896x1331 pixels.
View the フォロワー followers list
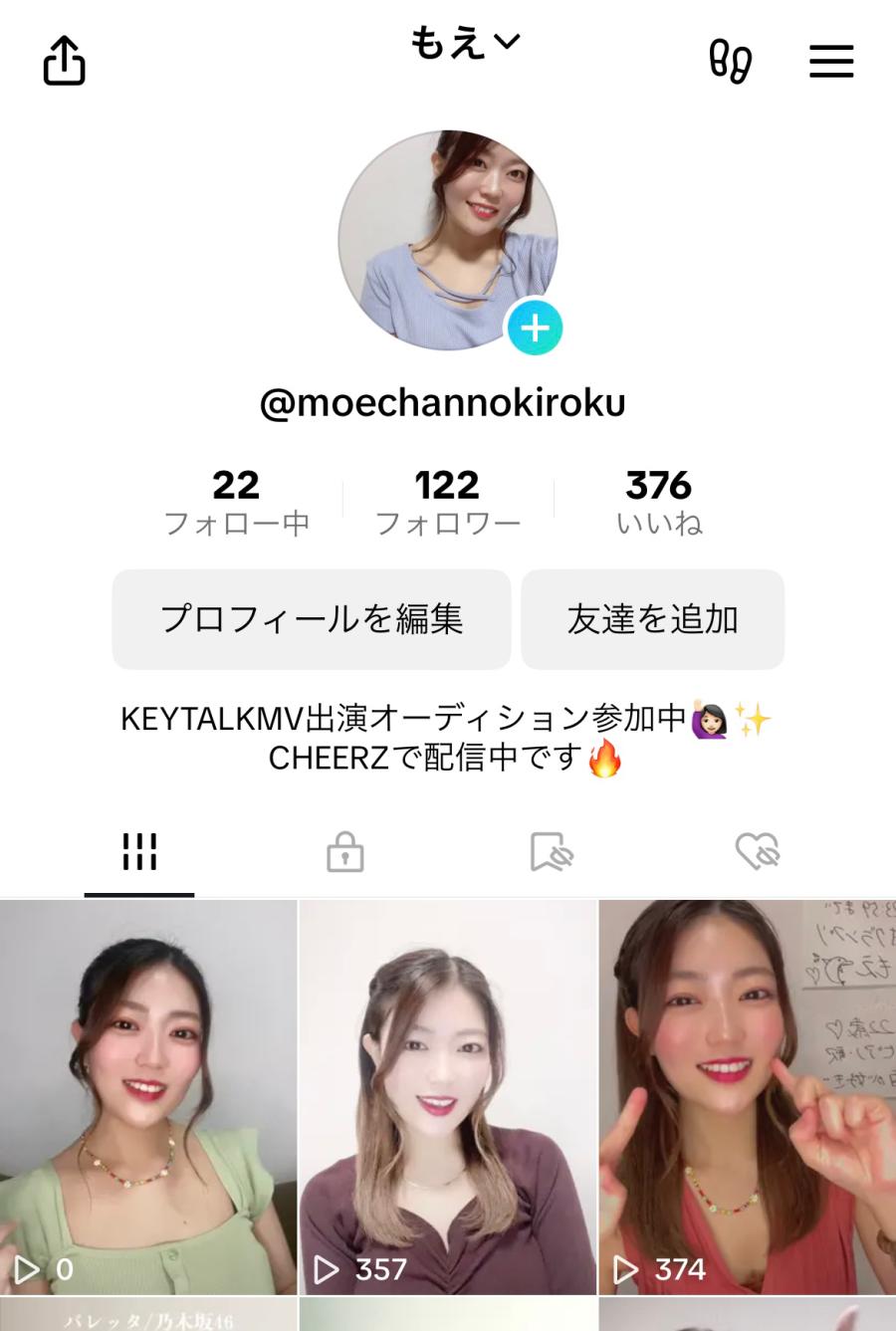click(x=447, y=502)
